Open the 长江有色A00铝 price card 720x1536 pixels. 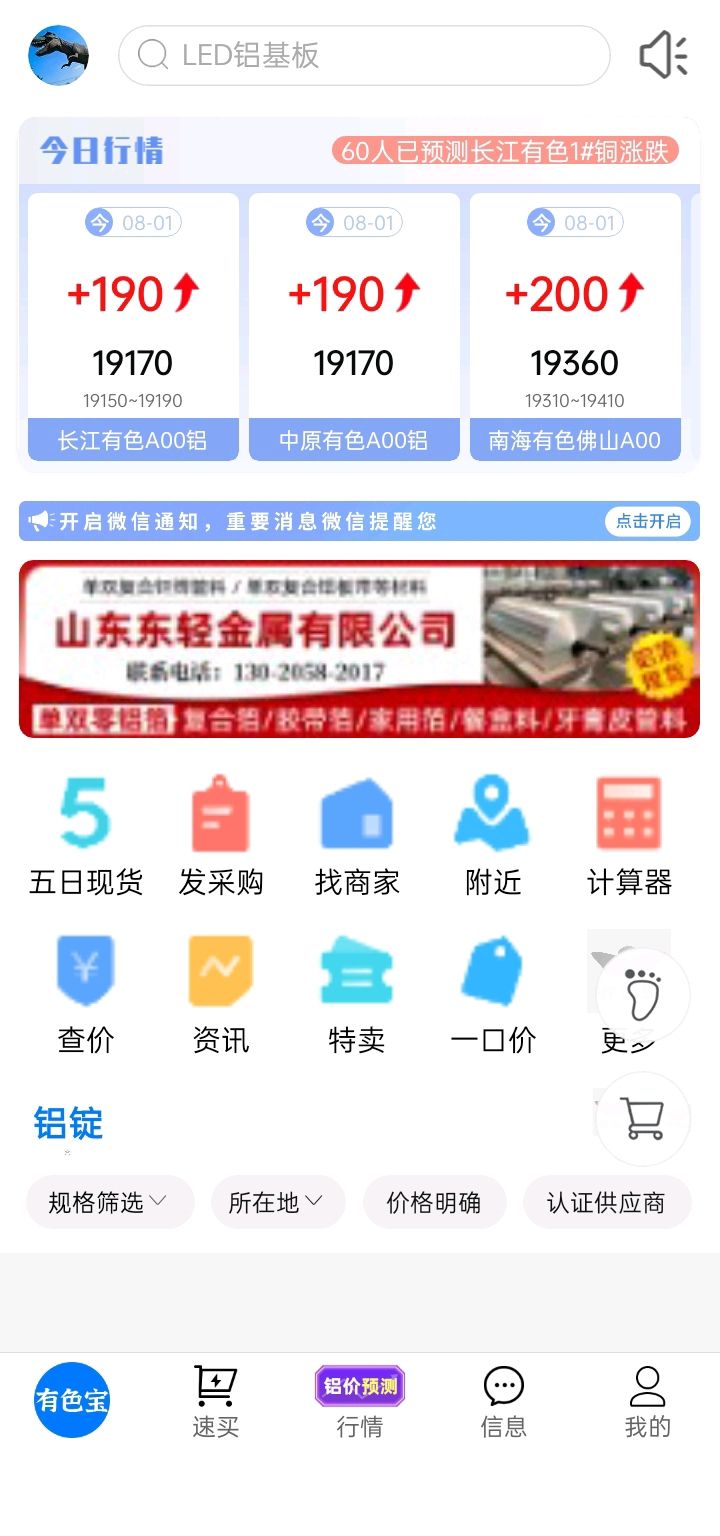133,327
